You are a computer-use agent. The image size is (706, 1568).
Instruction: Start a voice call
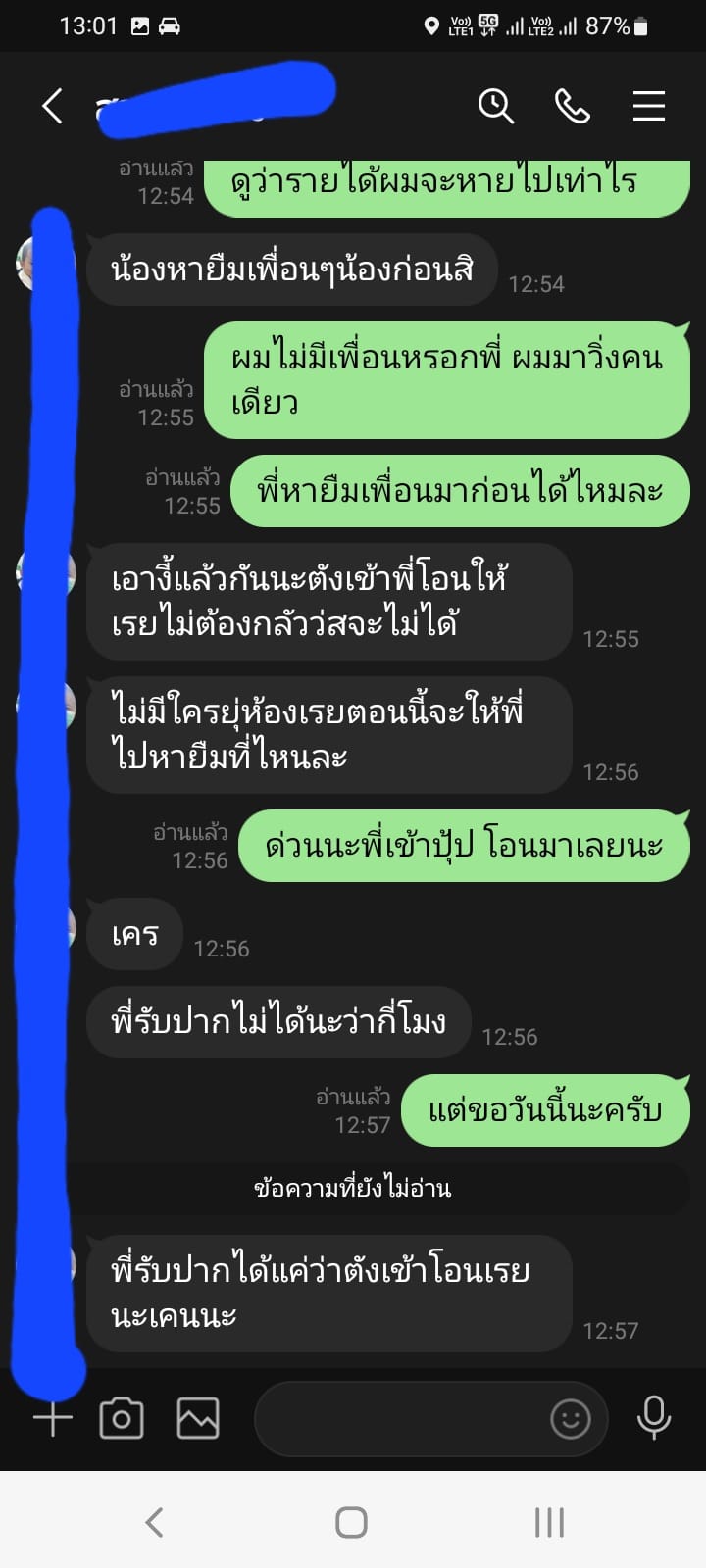point(573,106)
